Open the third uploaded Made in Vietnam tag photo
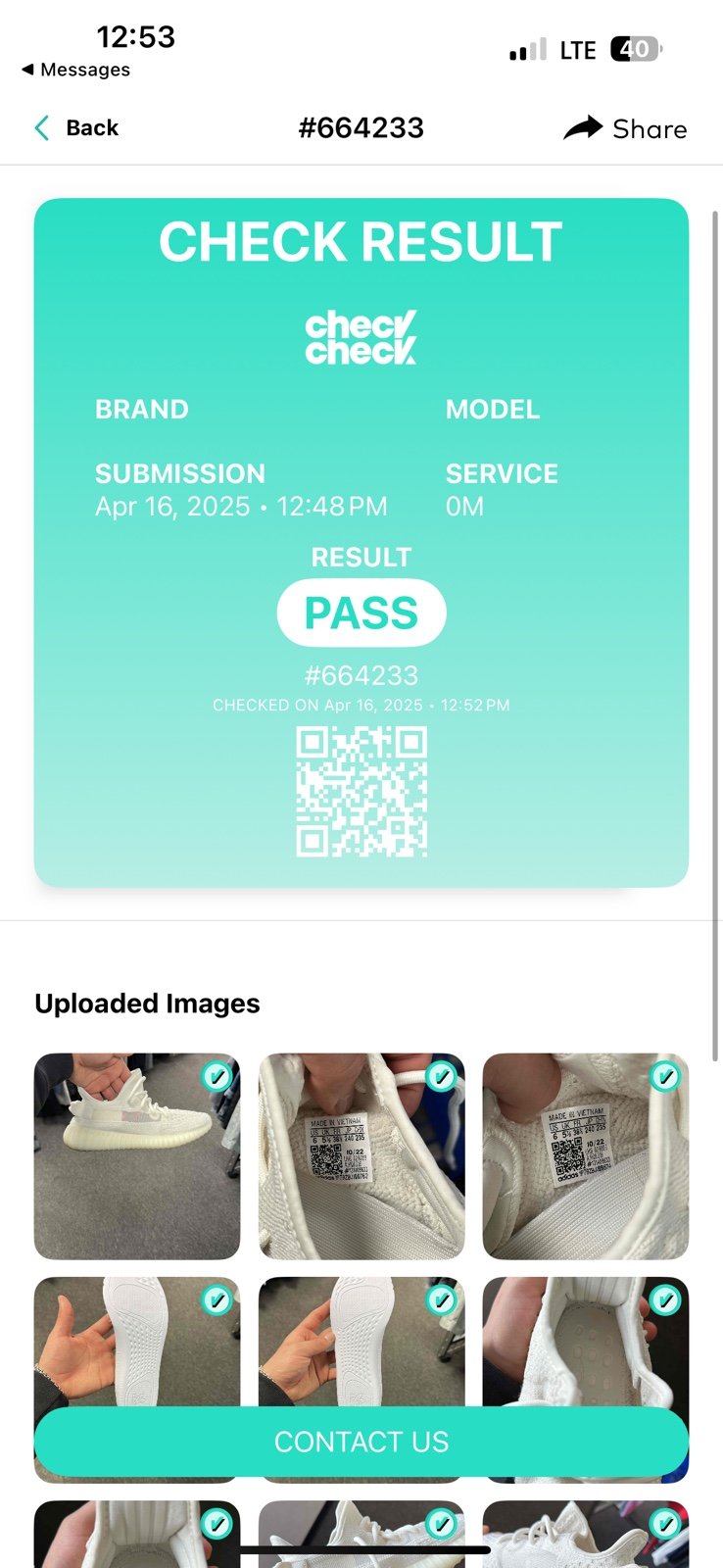723x1568 pixels. [586, 1156]
